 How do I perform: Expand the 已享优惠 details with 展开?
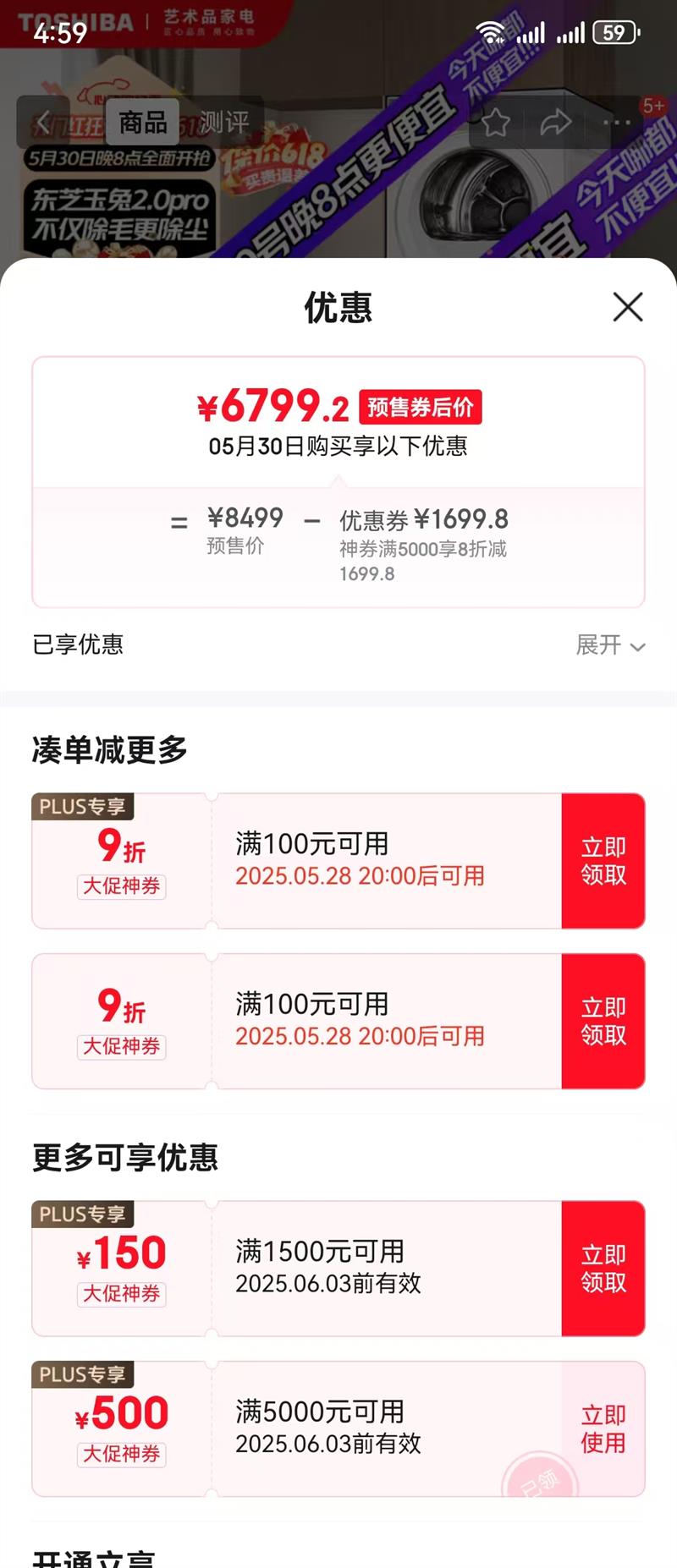coord(610,645)
